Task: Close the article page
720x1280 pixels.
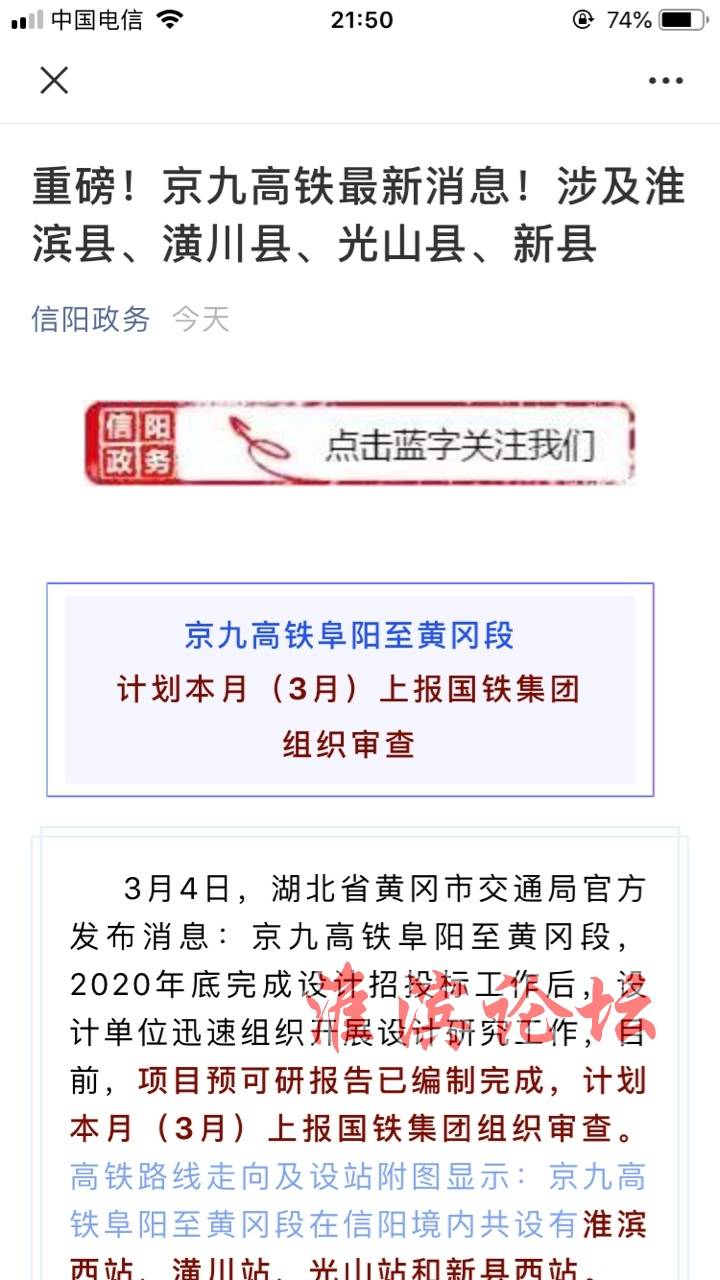Action: point(54,81)
